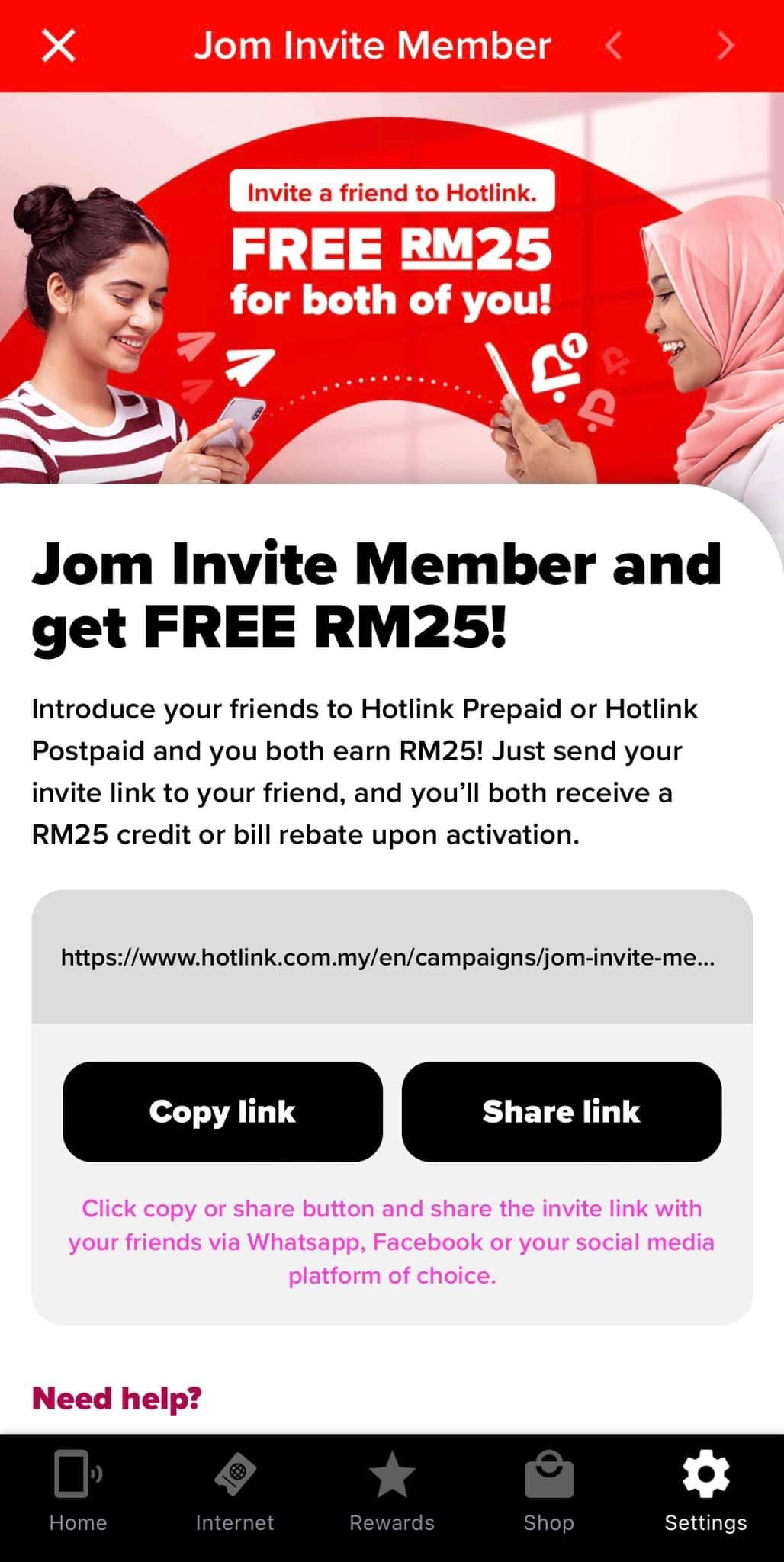Go forward with the right arrow
The image size is (784, 1562).
coord(726,46)
